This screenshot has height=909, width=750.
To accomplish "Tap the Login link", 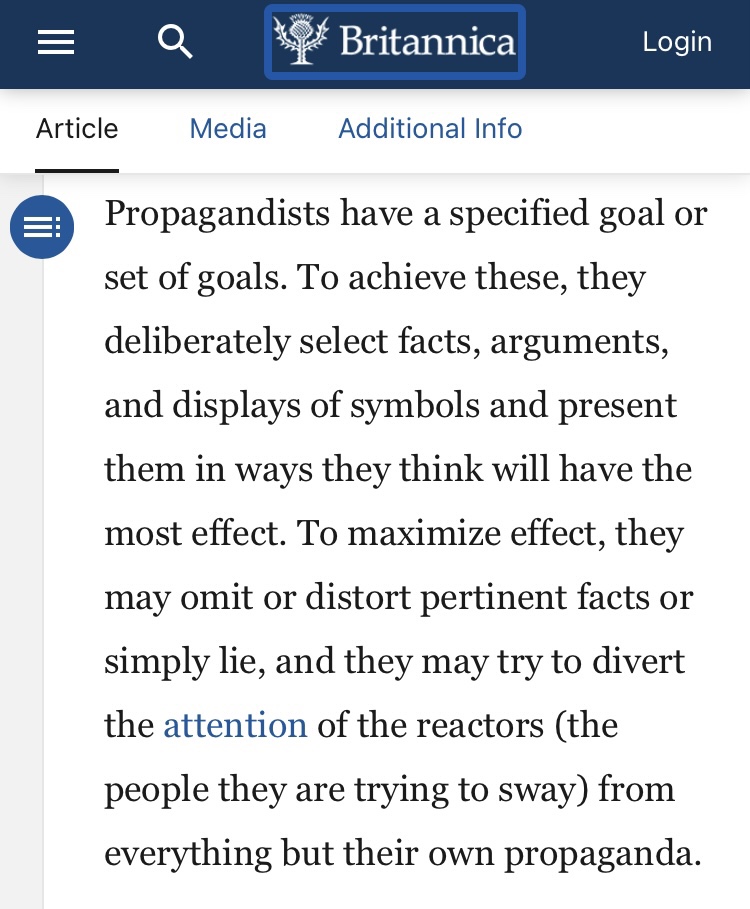I will (x=676, y=42).
